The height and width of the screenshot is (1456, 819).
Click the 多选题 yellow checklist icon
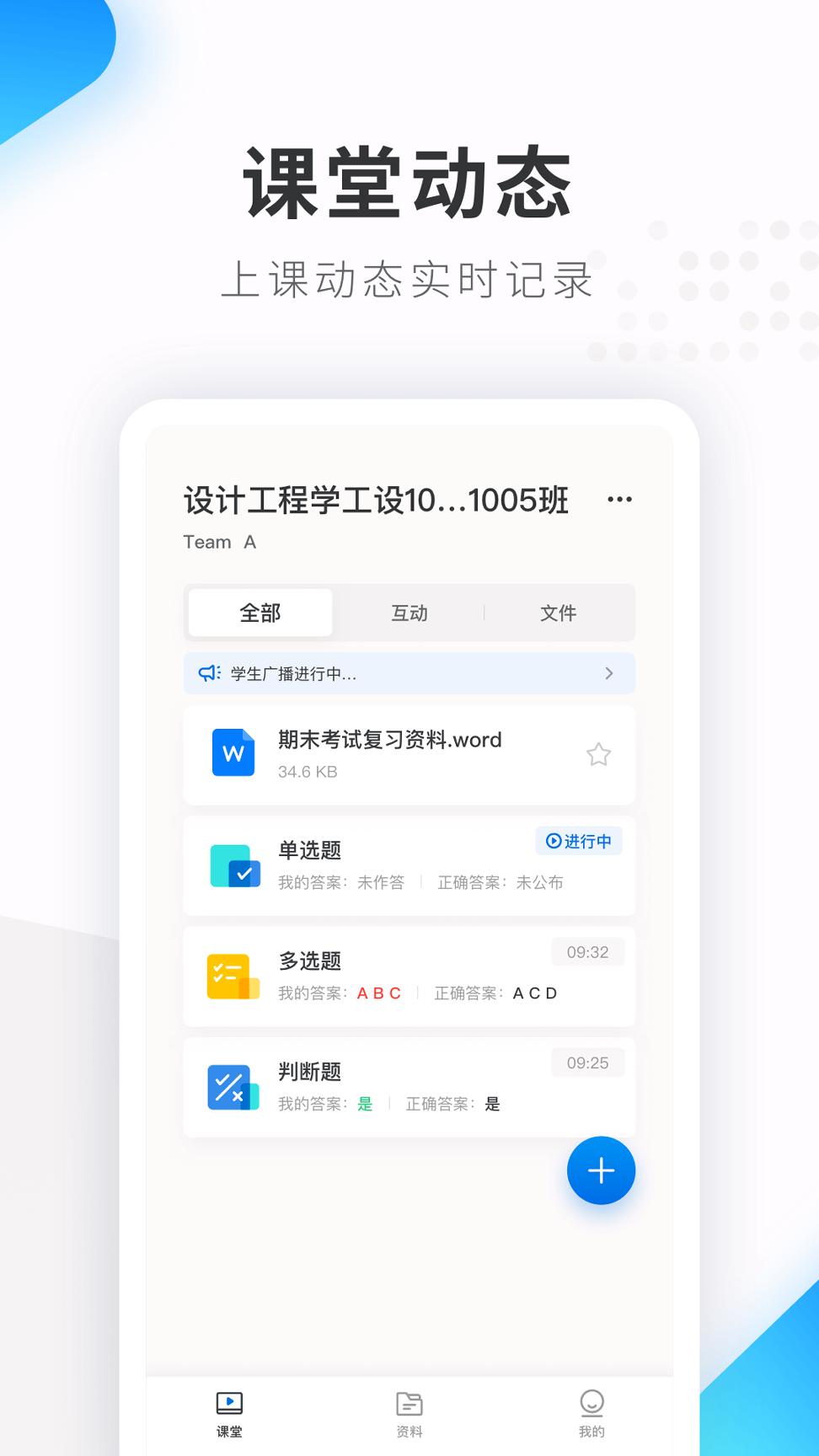coord(232,975)
